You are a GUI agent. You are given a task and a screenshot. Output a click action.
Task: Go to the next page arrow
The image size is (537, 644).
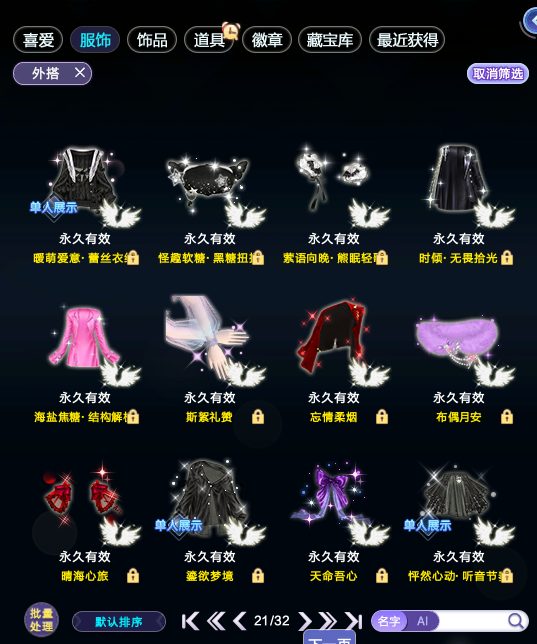[x=304, y=621]
